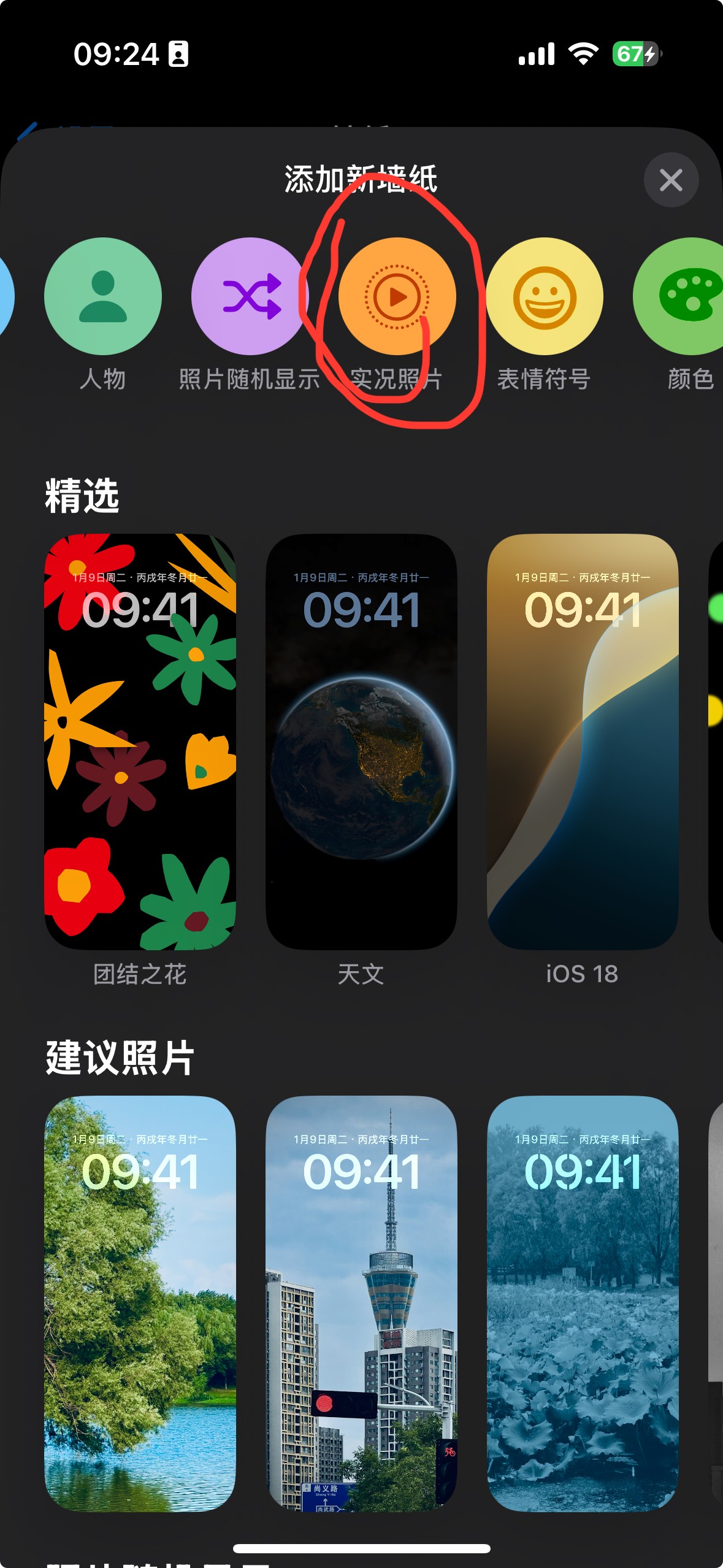Choose the 人物 wallpaper category
The image size is (723, 1568).
103,296
